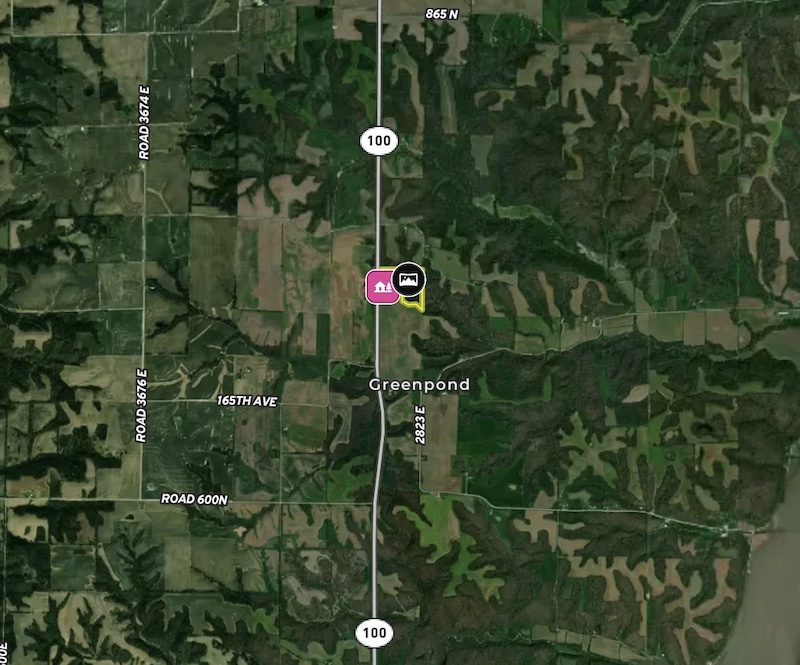
Task: Open the black photo marker
Action: (x=408, y=278)
